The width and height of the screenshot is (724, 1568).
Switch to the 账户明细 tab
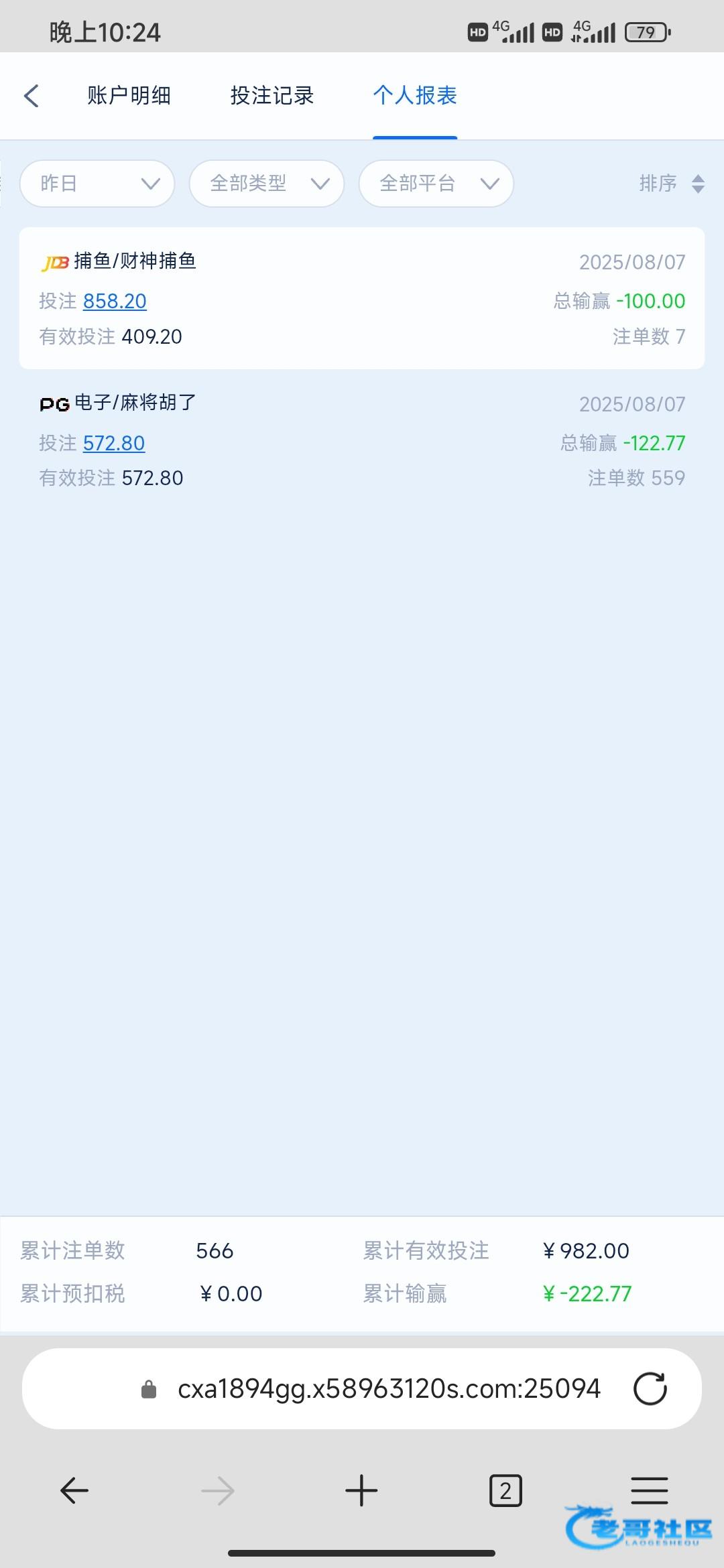pos(129,96)
